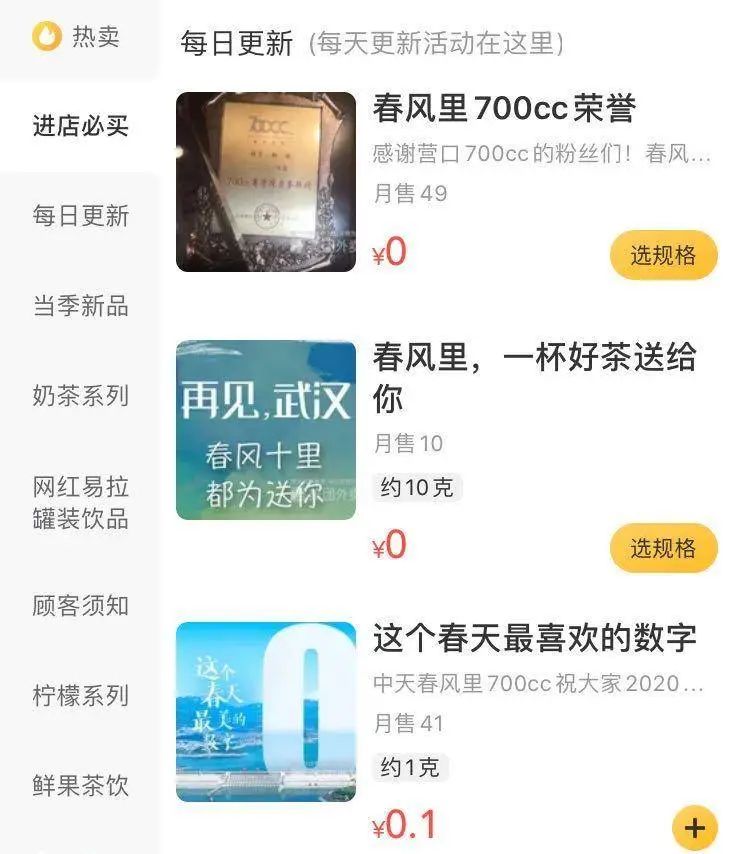View the 再见,武汉 product picture
The image size is (750, 854).
(266, 430)
